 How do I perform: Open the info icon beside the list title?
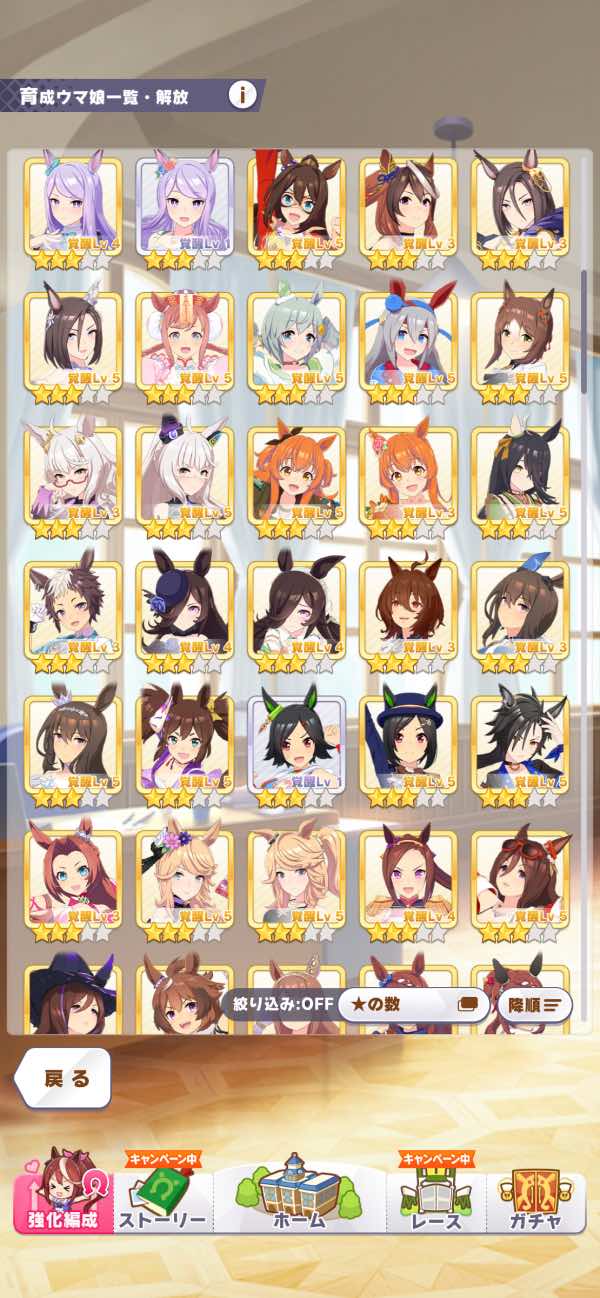tap(240, 96)
